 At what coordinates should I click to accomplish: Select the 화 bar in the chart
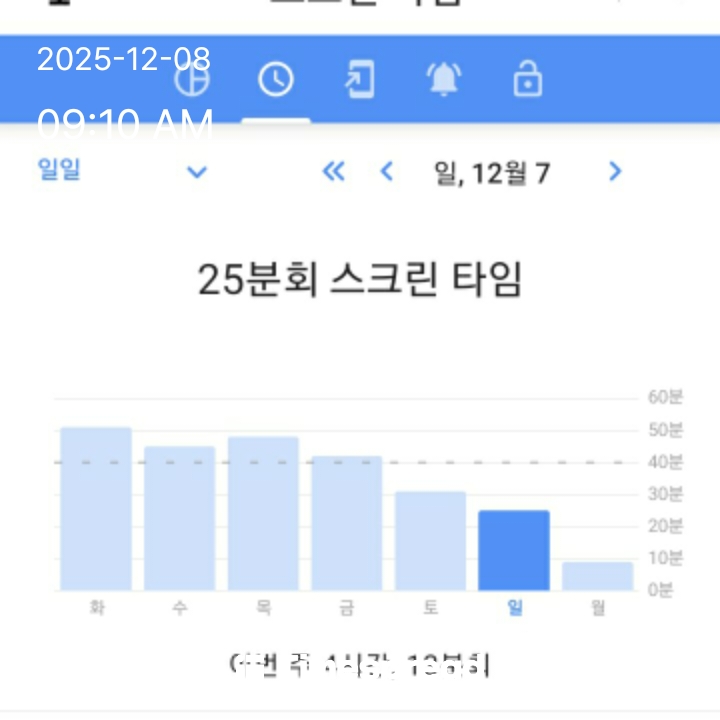pyautogui.click(x=96, y=510)
